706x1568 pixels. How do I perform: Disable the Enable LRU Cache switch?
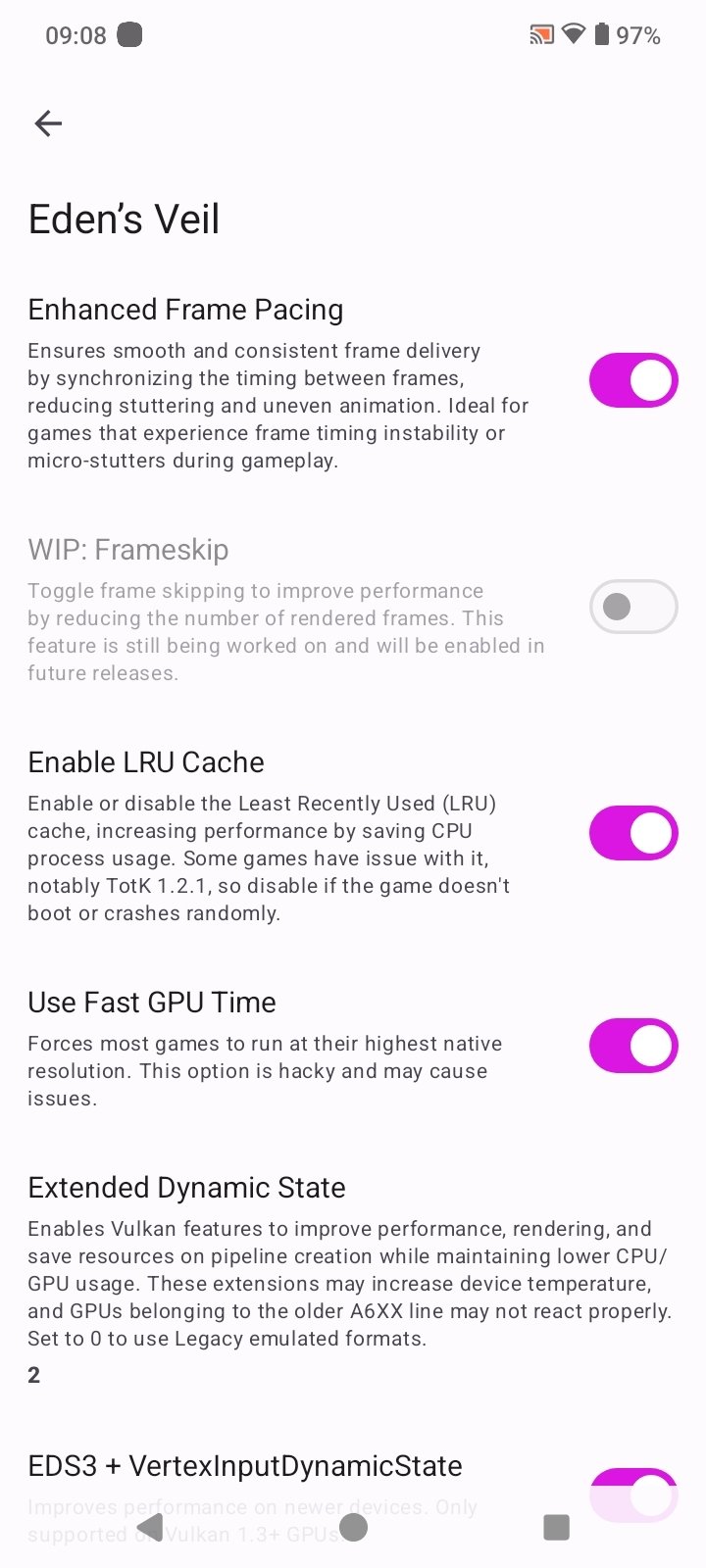tap(632, 833)
